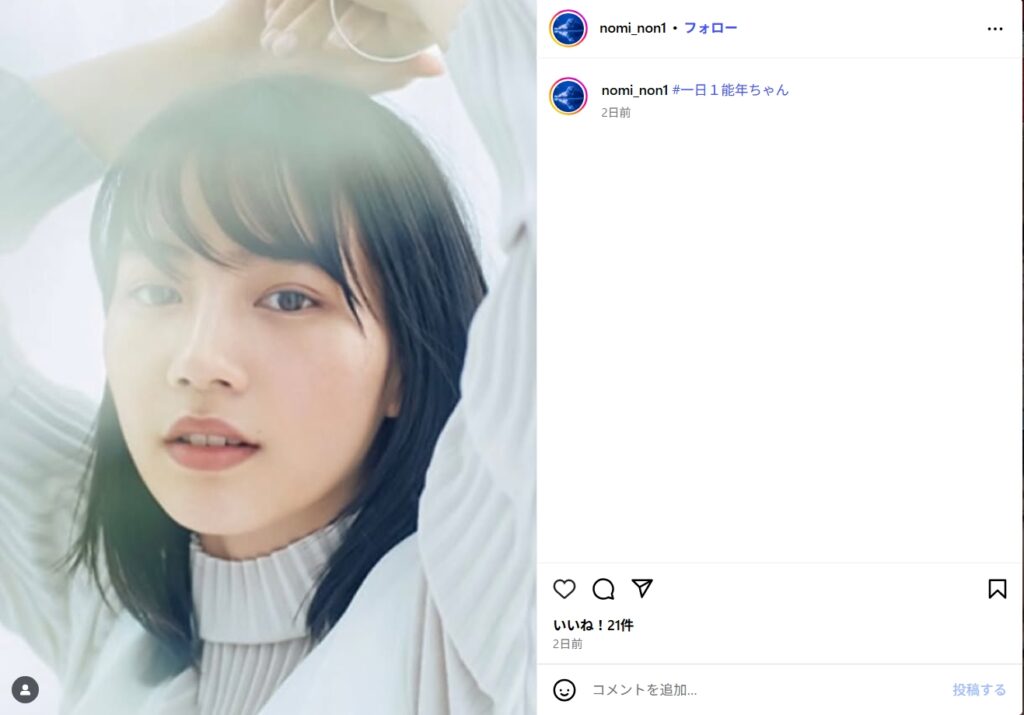
Task: Show tagged people icon on photo
Action: 25,689
